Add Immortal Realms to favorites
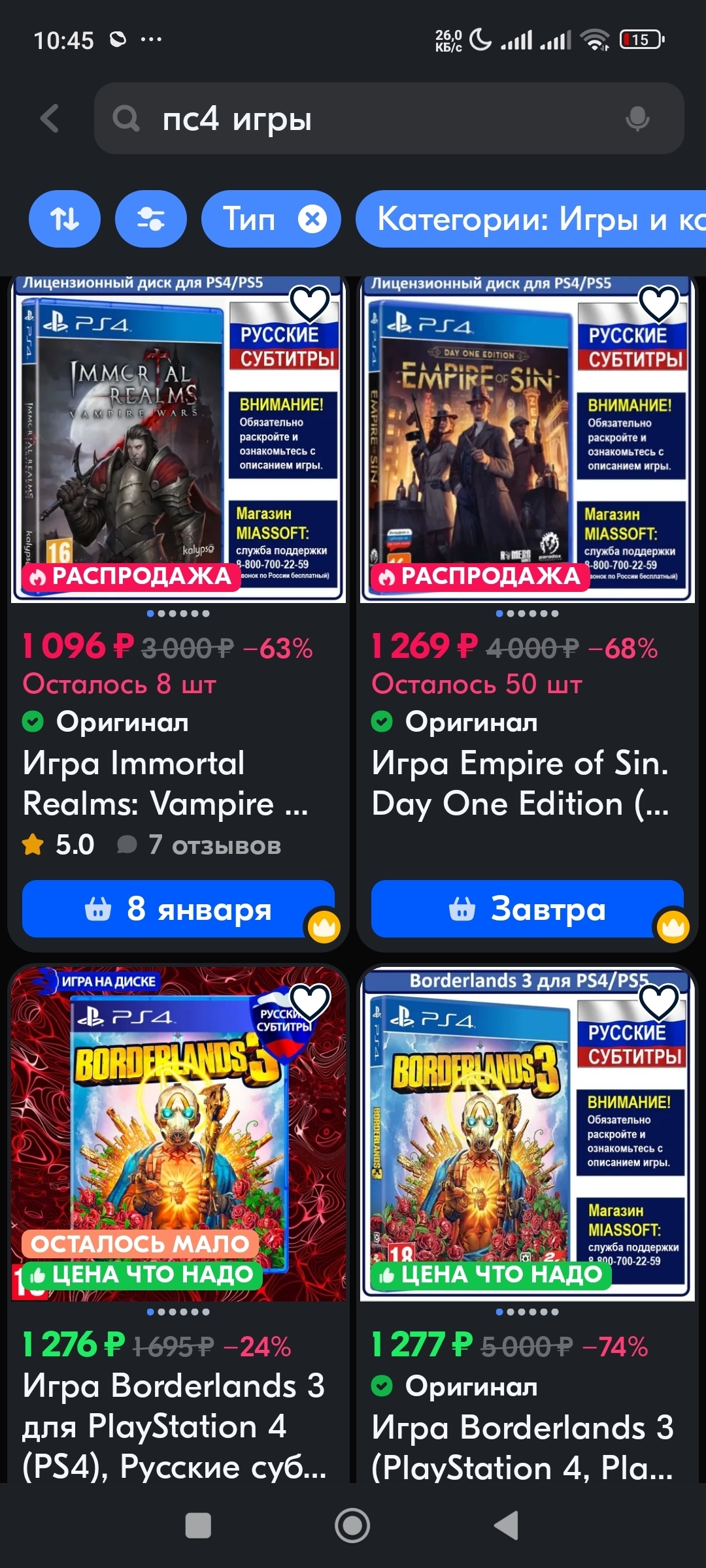Image resolution: width=706 pixels, height=1568 pixels. pyautogui.click(x=309, y=303)
